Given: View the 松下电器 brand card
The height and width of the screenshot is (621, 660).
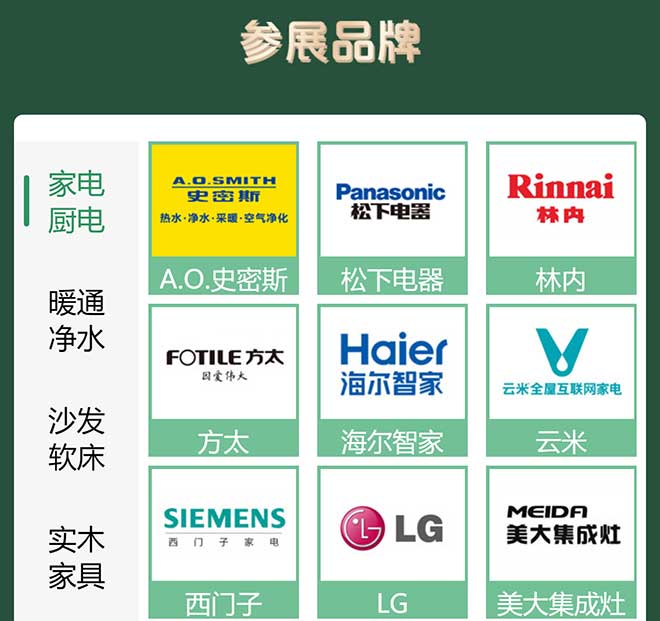Looking at the screenshot, I should (x=392, y=218).
